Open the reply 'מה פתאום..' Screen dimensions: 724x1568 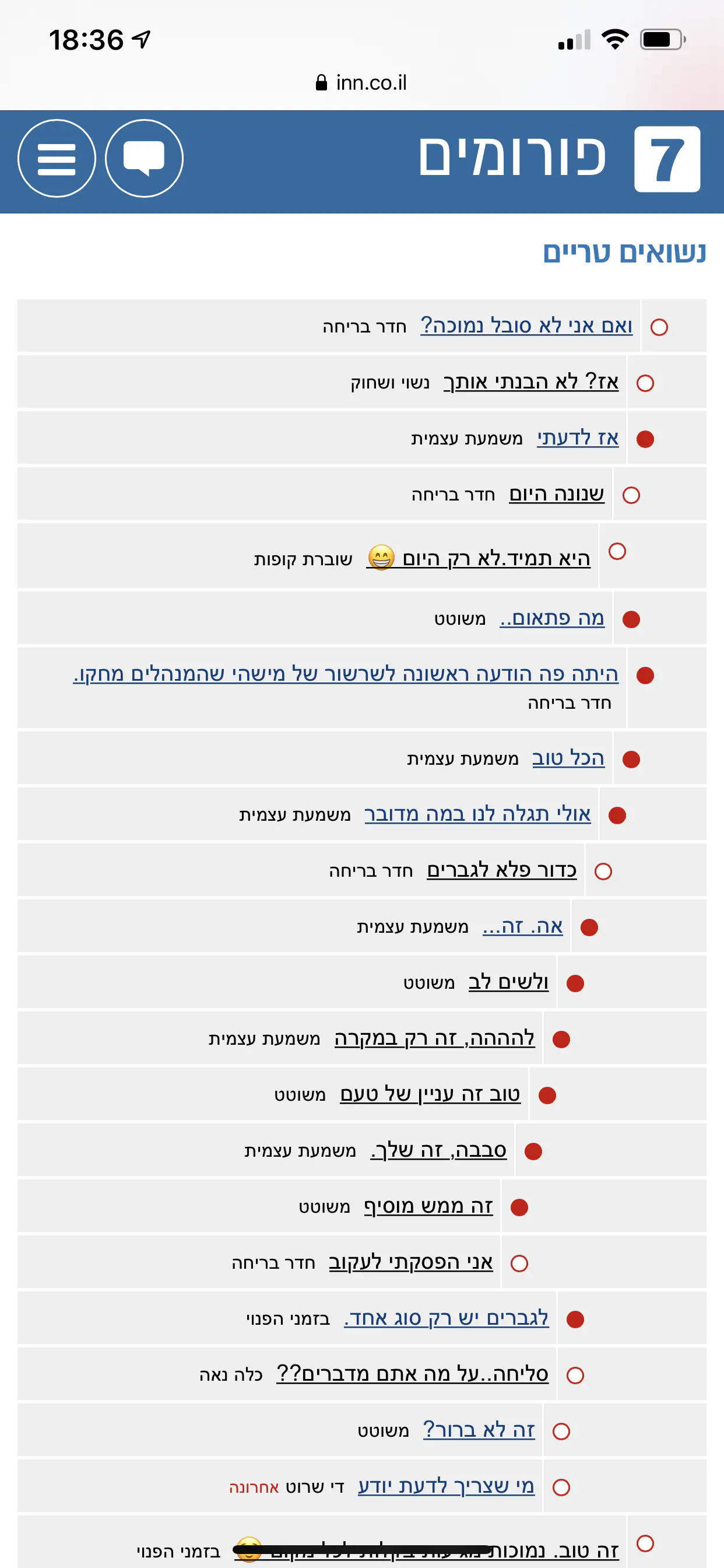pos(552,618)
